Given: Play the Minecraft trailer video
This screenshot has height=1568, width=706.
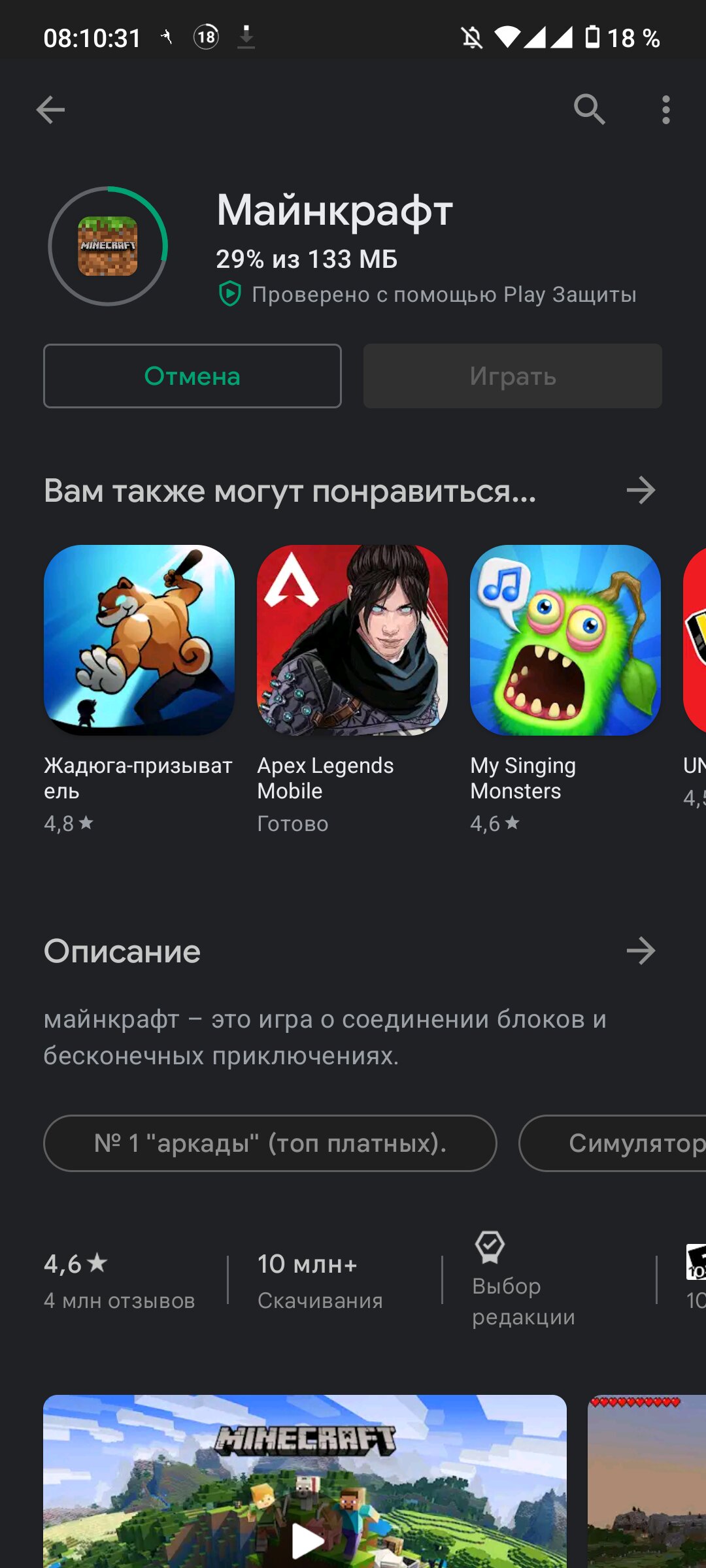Looking at the screenshot, I should pos(307,1541).
